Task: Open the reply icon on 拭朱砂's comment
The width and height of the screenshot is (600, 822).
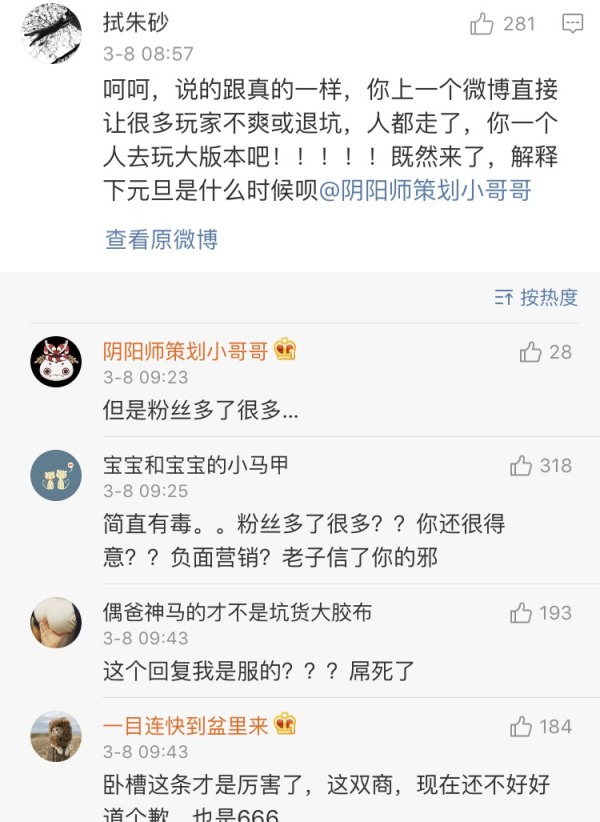Action: click(x=572, y=24)
